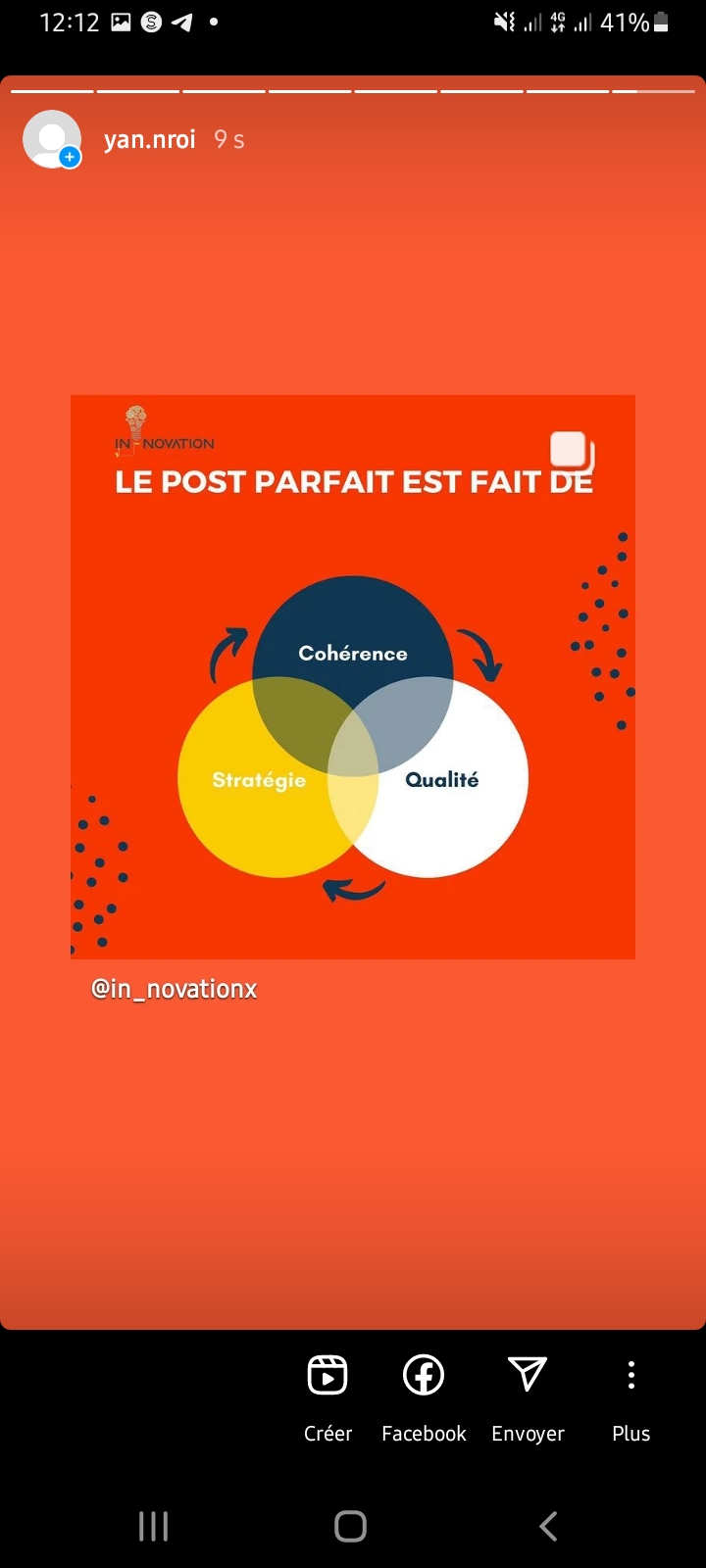This screenshot has width=706, height=1568.
Task: Open the @in_novationx mention
Action: (x=175, y=989)
